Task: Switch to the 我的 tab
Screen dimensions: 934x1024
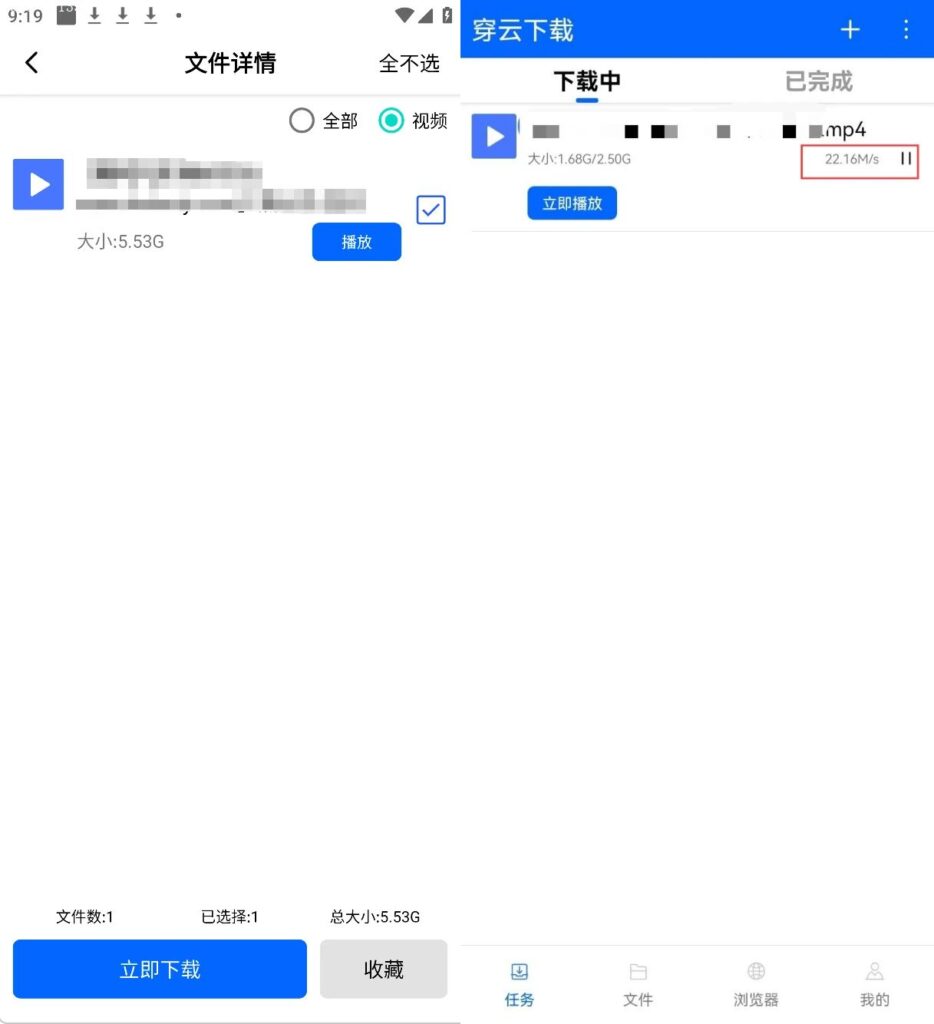Action: 874,984
